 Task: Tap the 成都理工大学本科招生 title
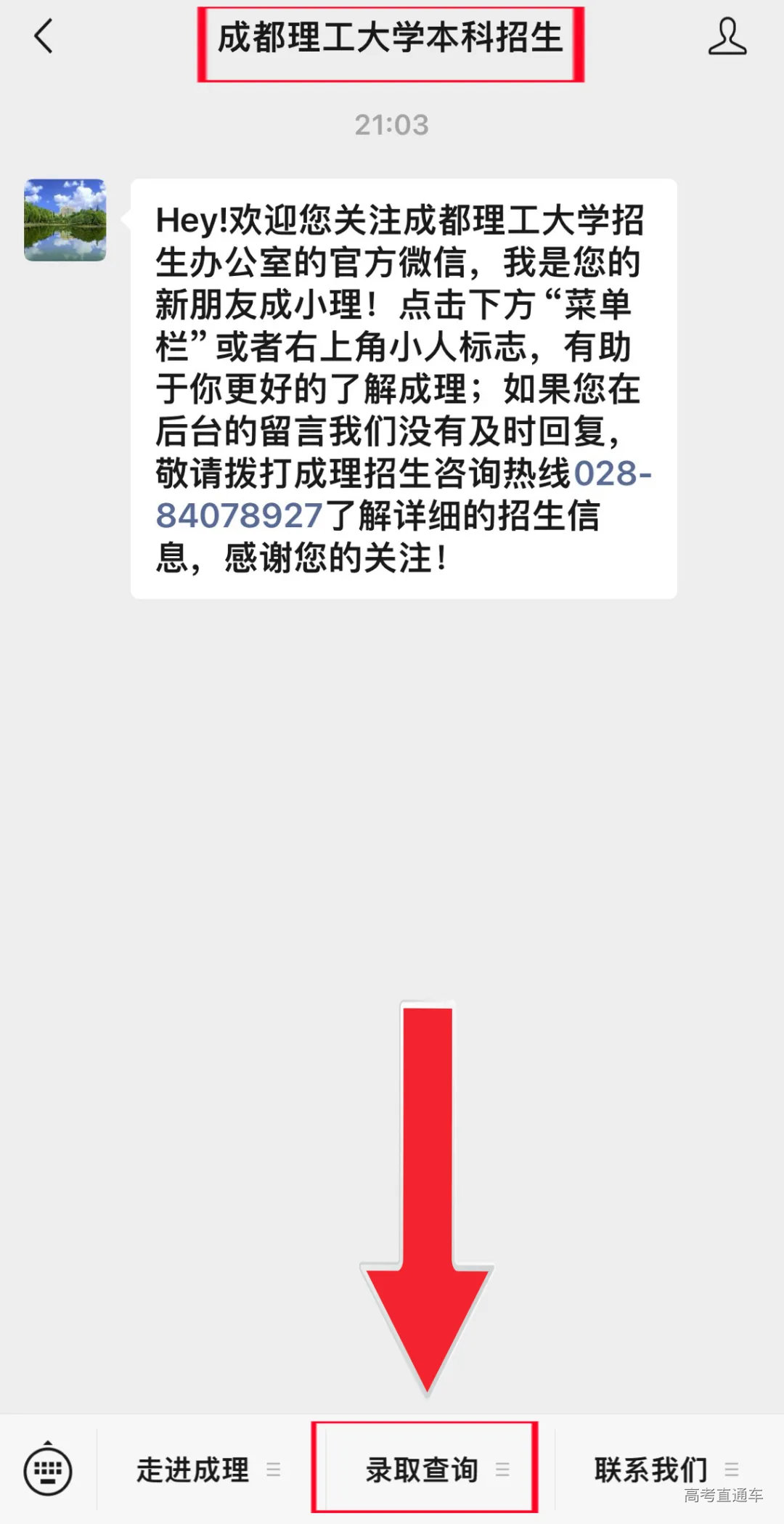pyautogui.click(x=392, y=39)
